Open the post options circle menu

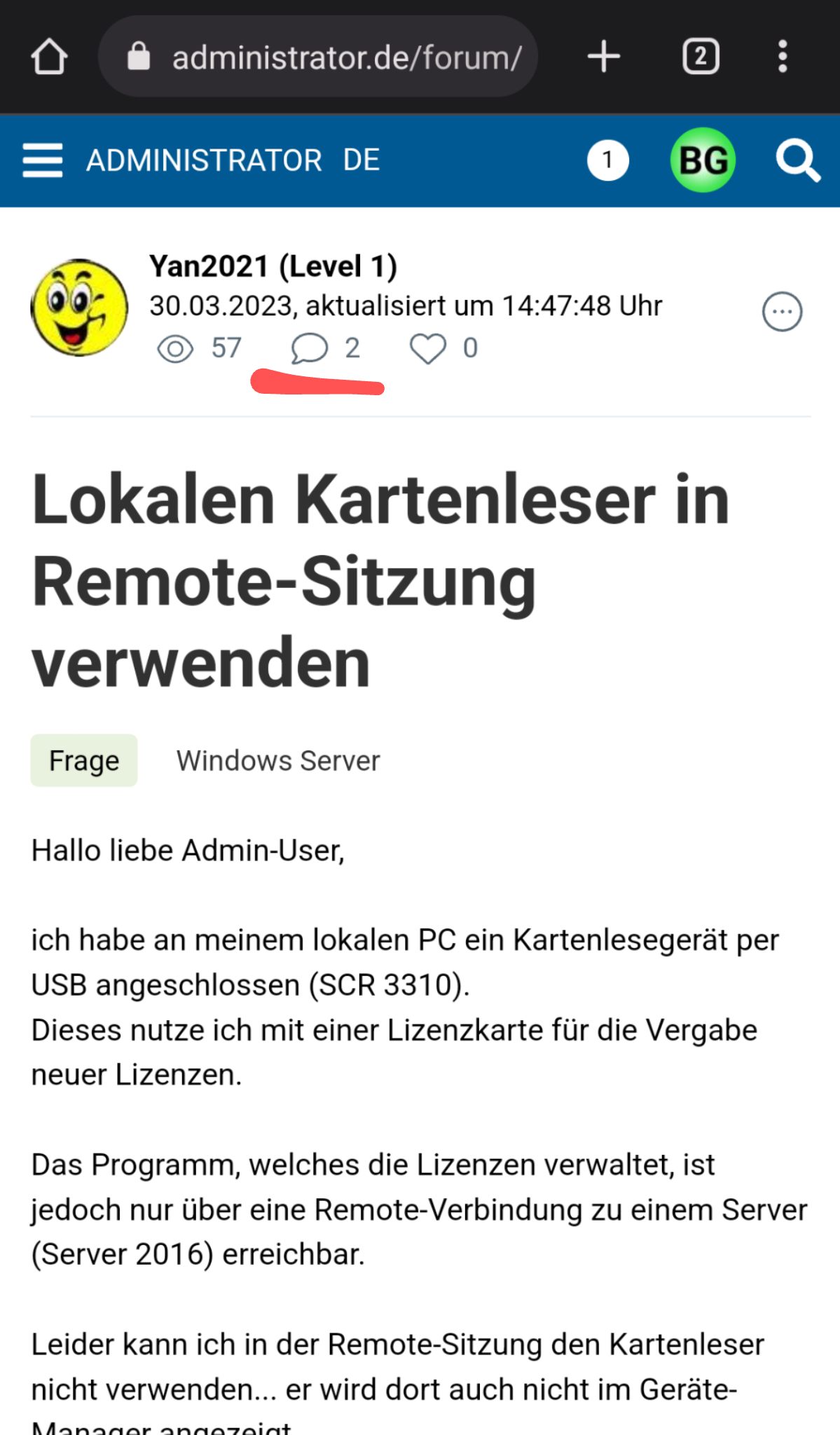click(782, 311)
